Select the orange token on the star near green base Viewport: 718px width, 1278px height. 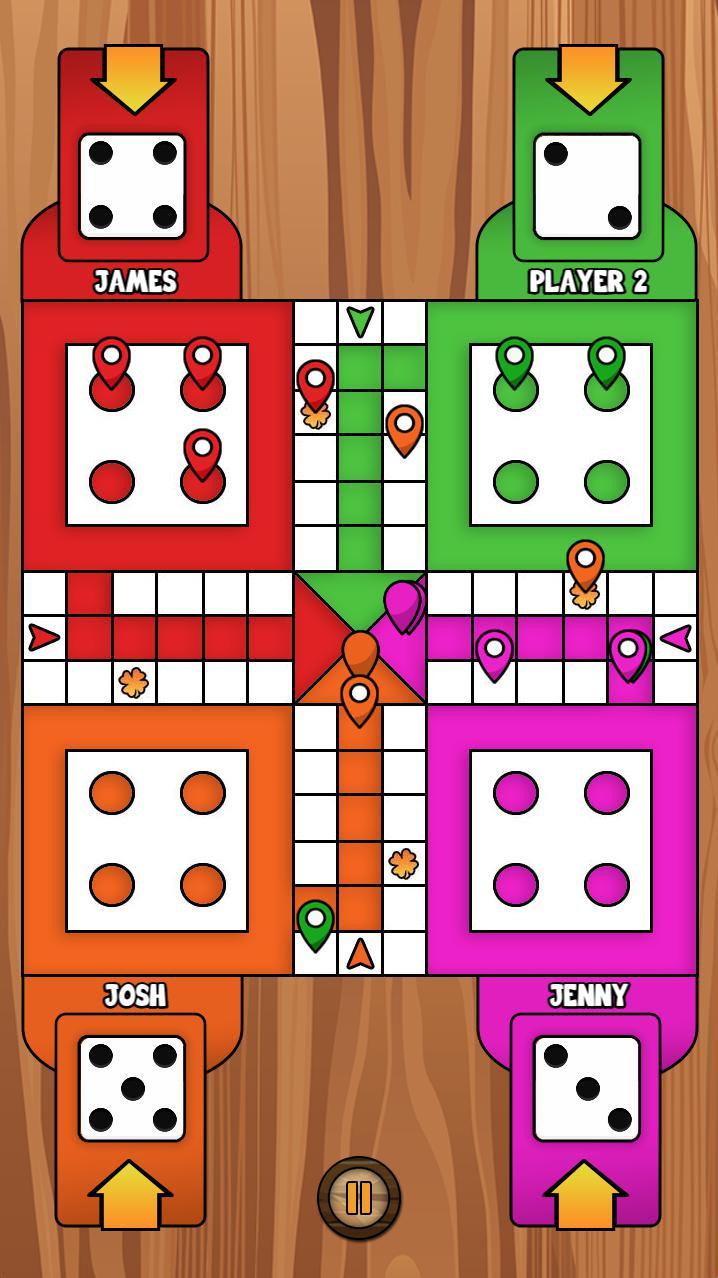[585, 566]
